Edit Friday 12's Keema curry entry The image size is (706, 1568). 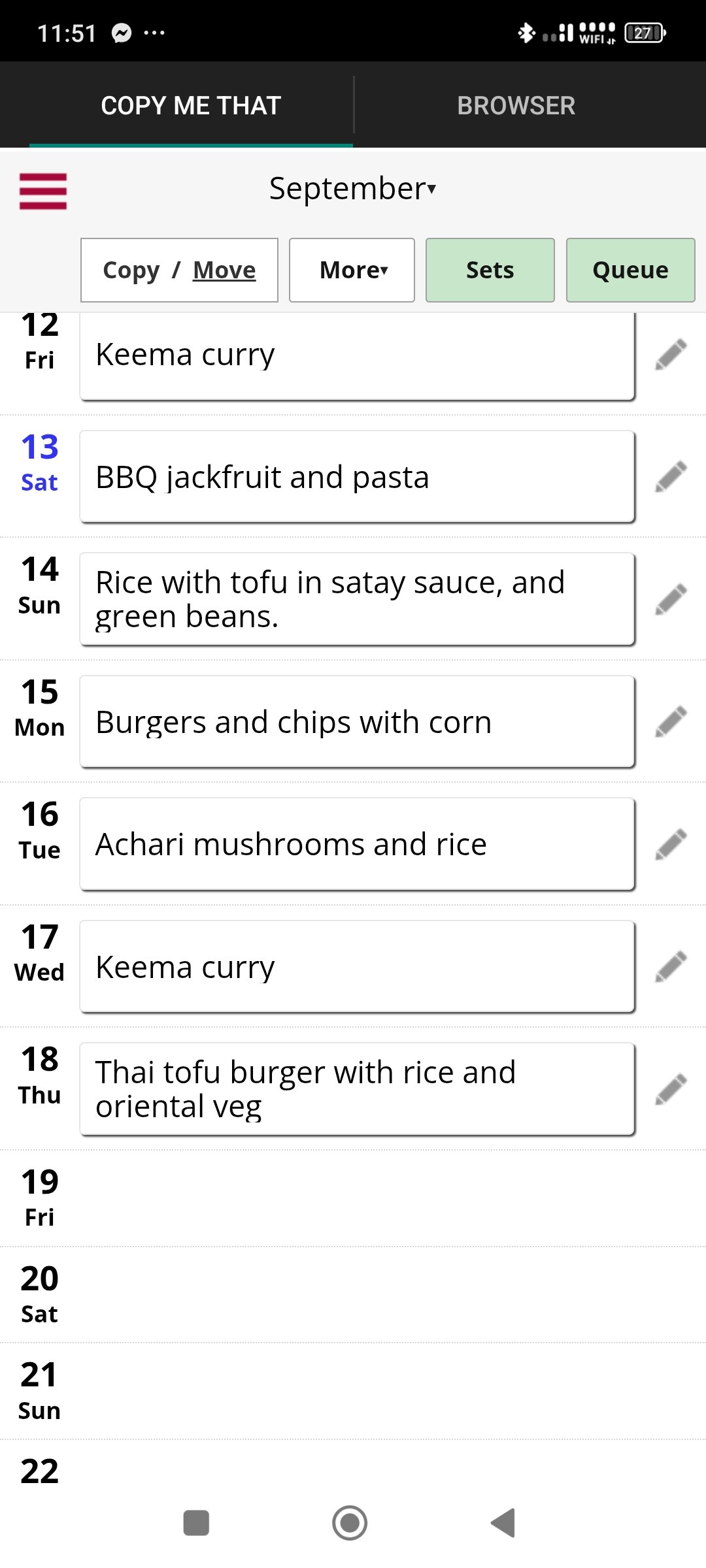point(671,355)
